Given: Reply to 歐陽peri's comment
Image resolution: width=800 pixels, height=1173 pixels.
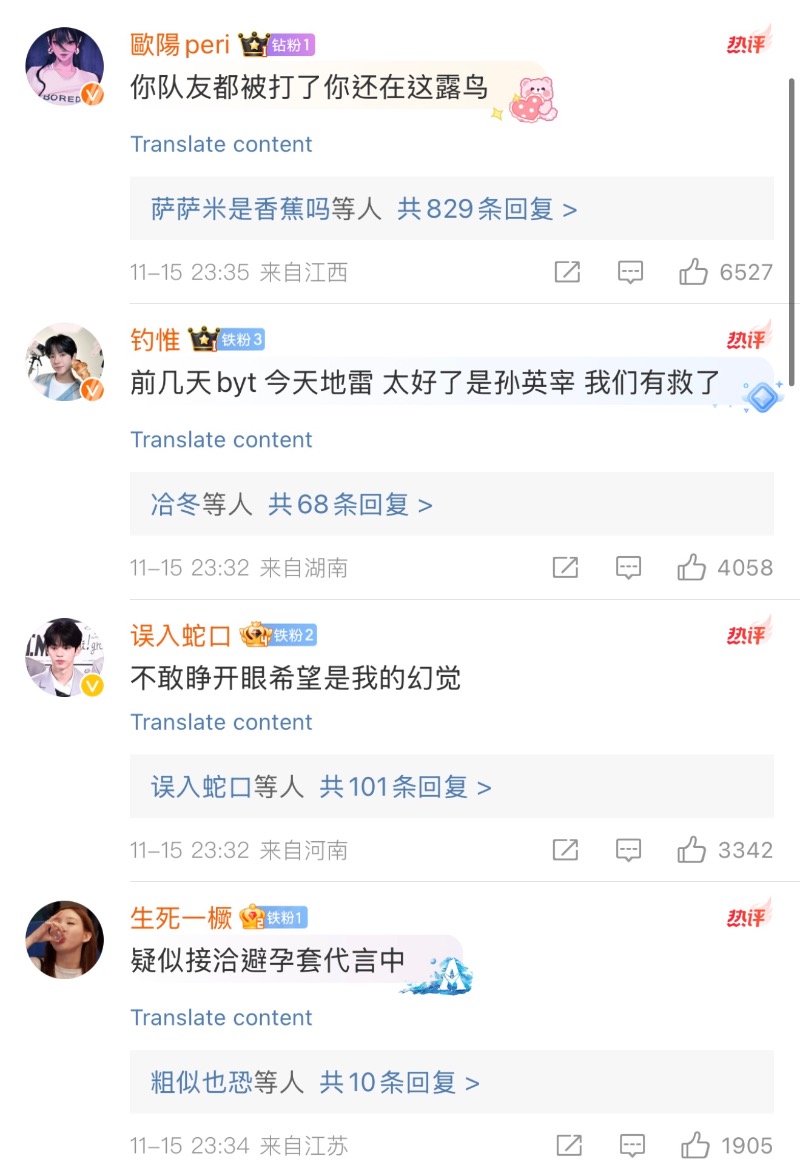Looking at the screenshot, I should click(630, 272).
